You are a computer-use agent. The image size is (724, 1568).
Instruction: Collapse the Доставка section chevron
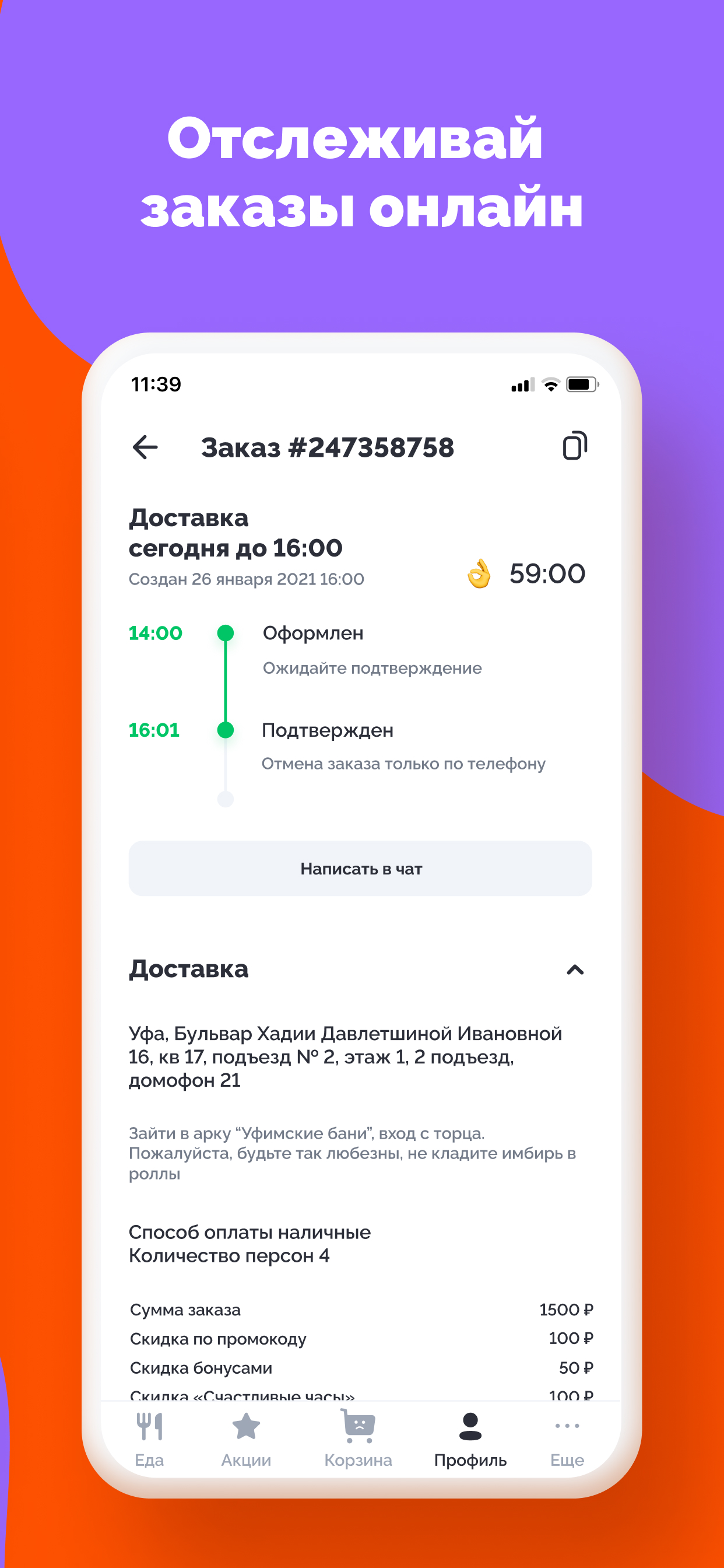point(574,969)
